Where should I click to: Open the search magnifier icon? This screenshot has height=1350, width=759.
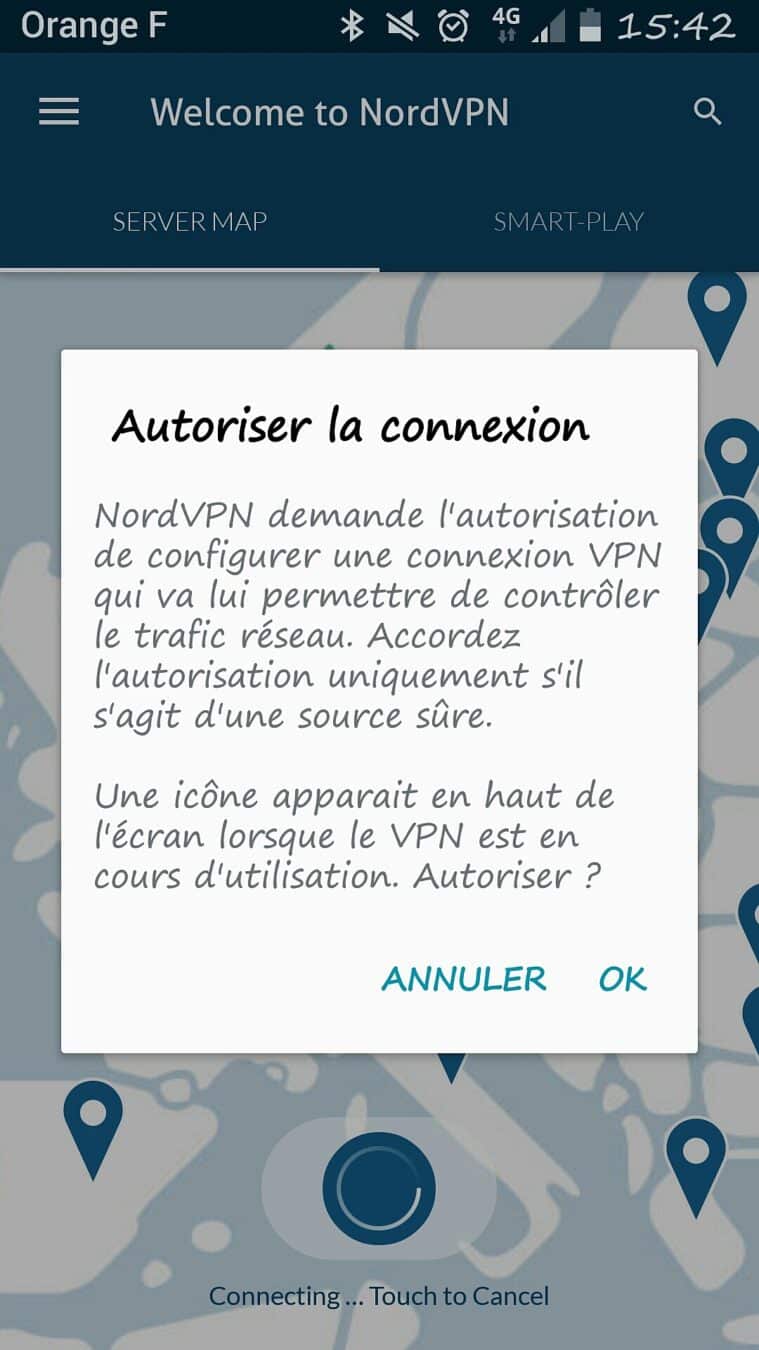coord(707,112)
